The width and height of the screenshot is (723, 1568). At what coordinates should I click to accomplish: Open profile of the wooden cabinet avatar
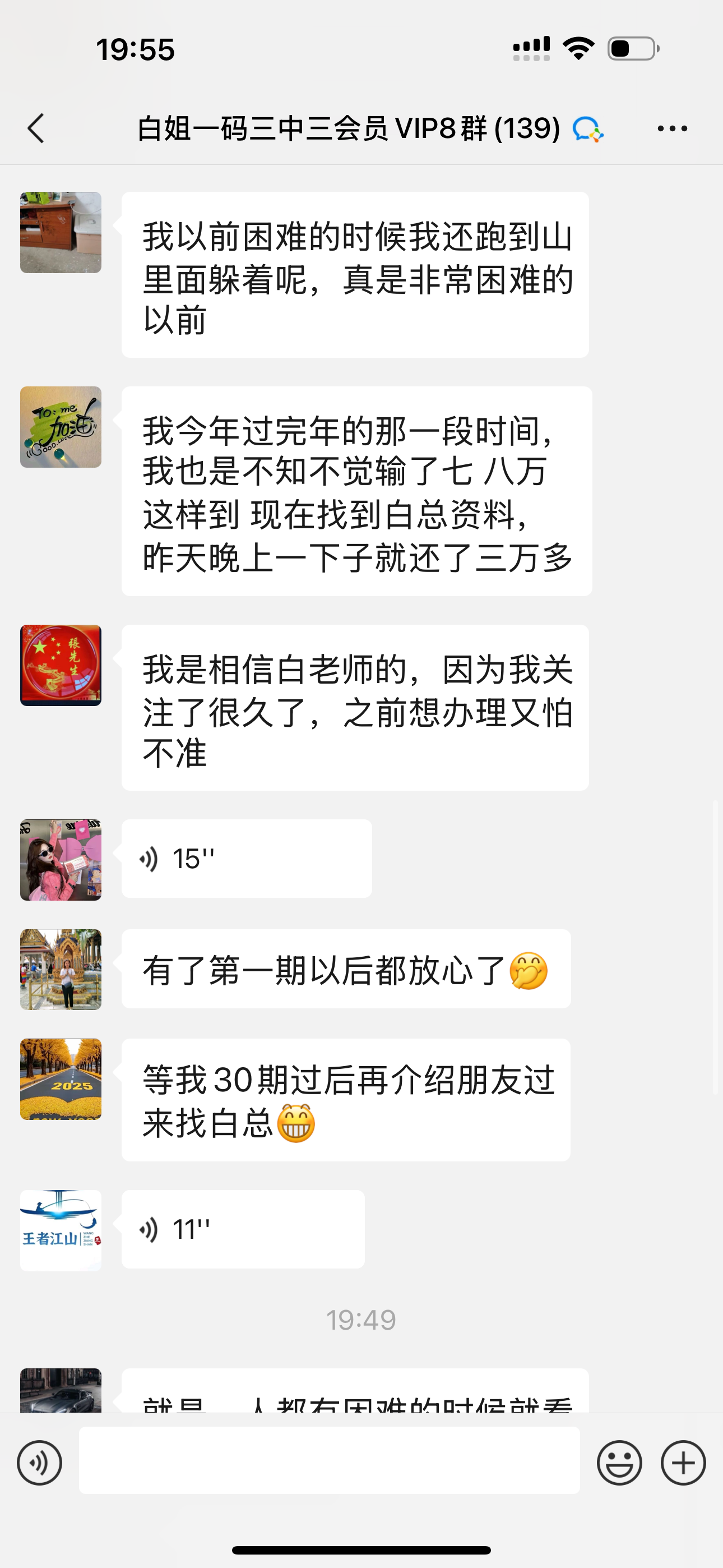click(61, 232)
